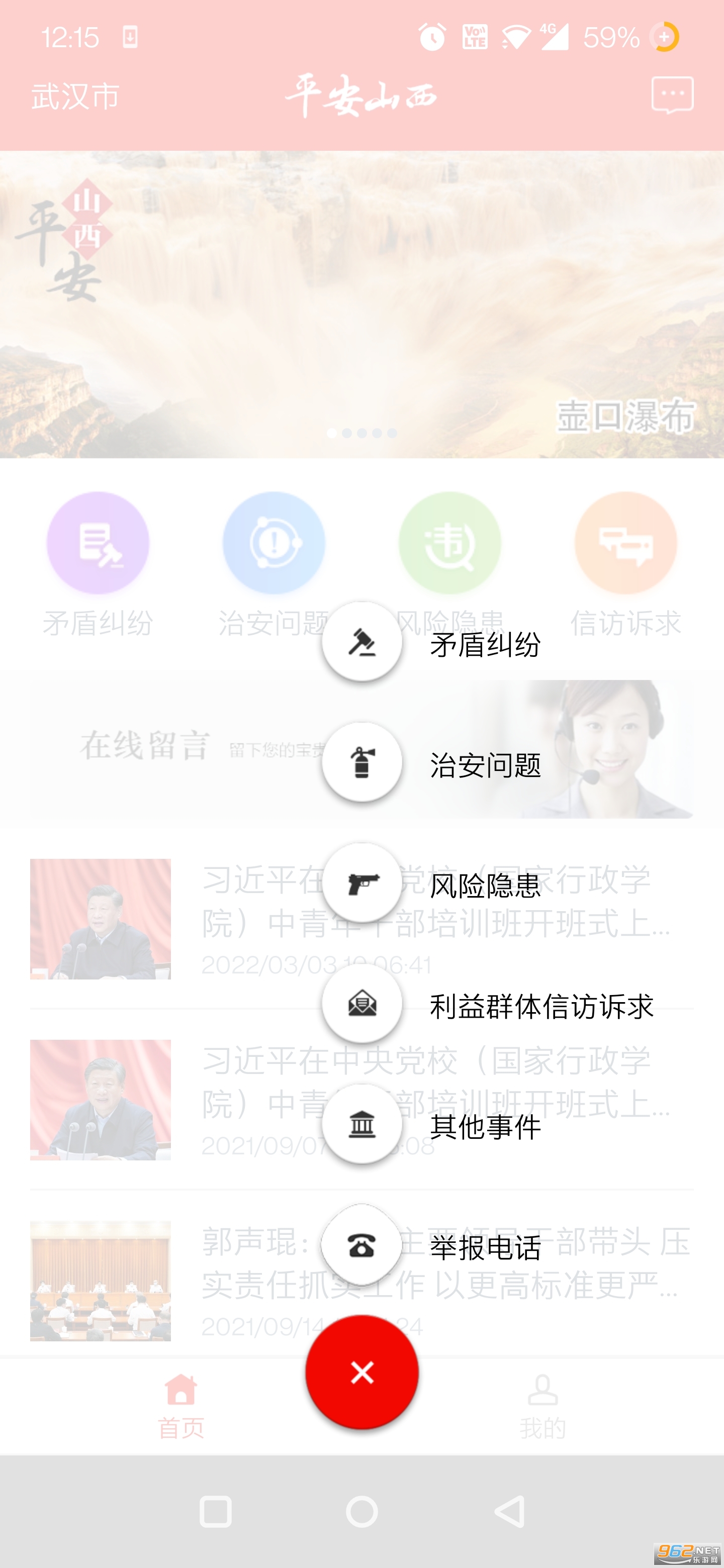
Task: Choose the 其他事件 option
Action: pyautogui.click(x=361, y=1124)
